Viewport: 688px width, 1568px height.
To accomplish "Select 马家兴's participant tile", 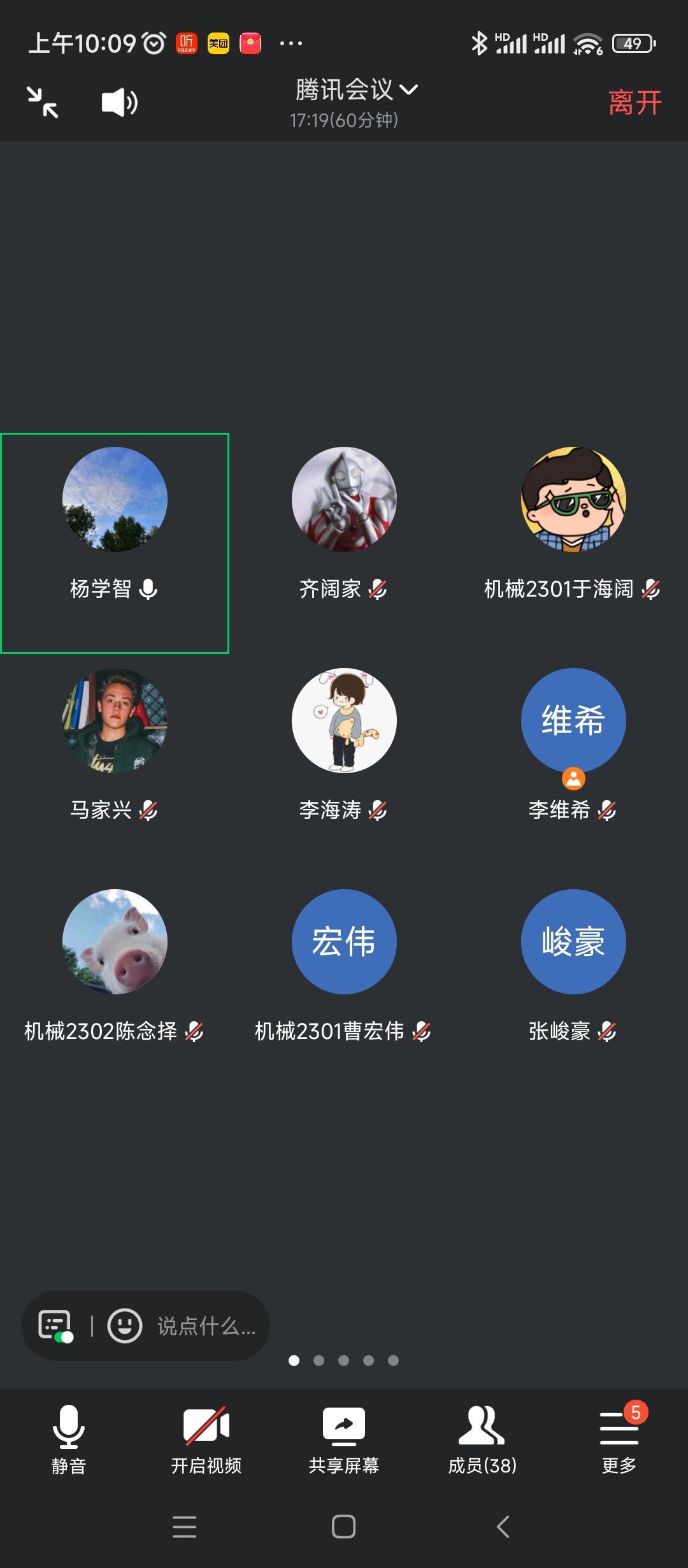I will (x=115, y=743).
